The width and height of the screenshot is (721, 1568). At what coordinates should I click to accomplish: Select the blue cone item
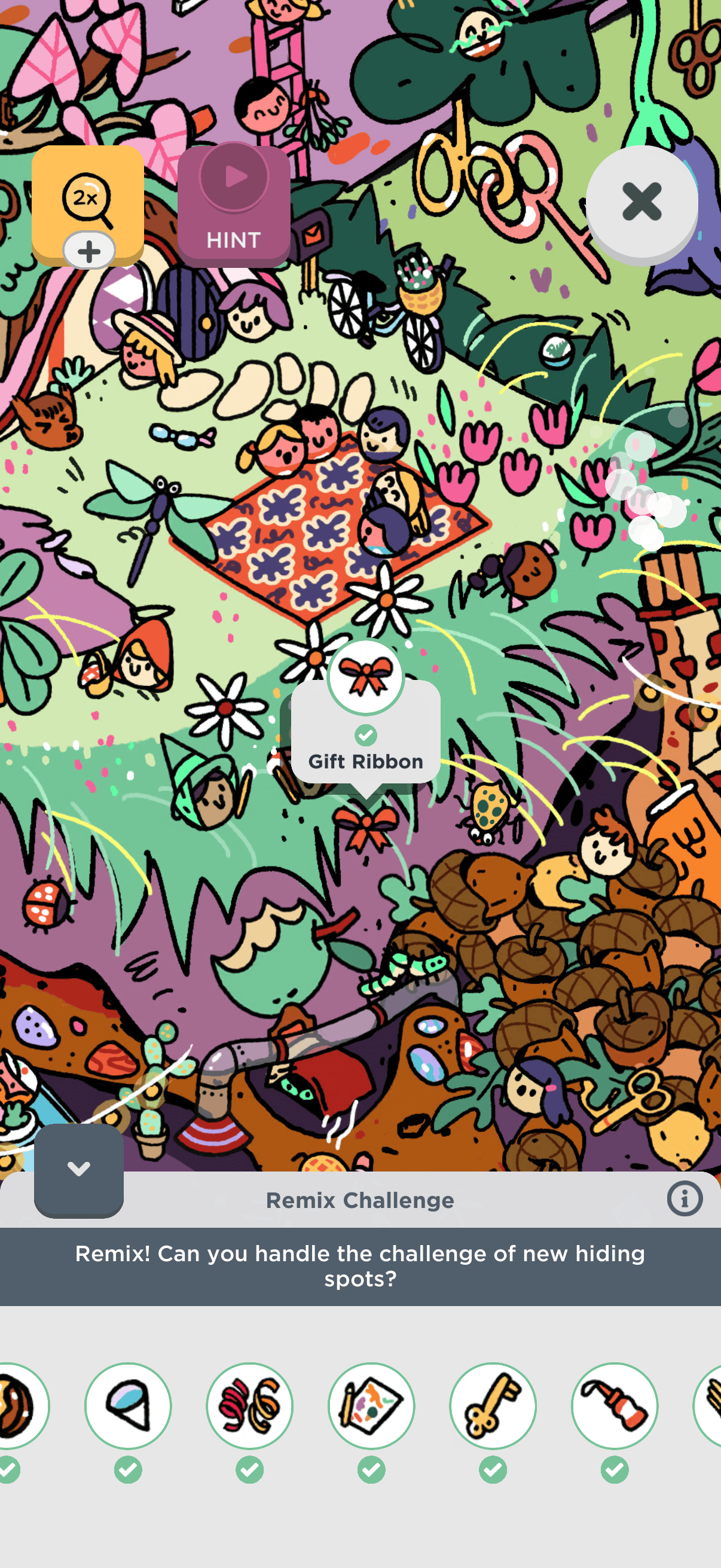[128, 1405]
